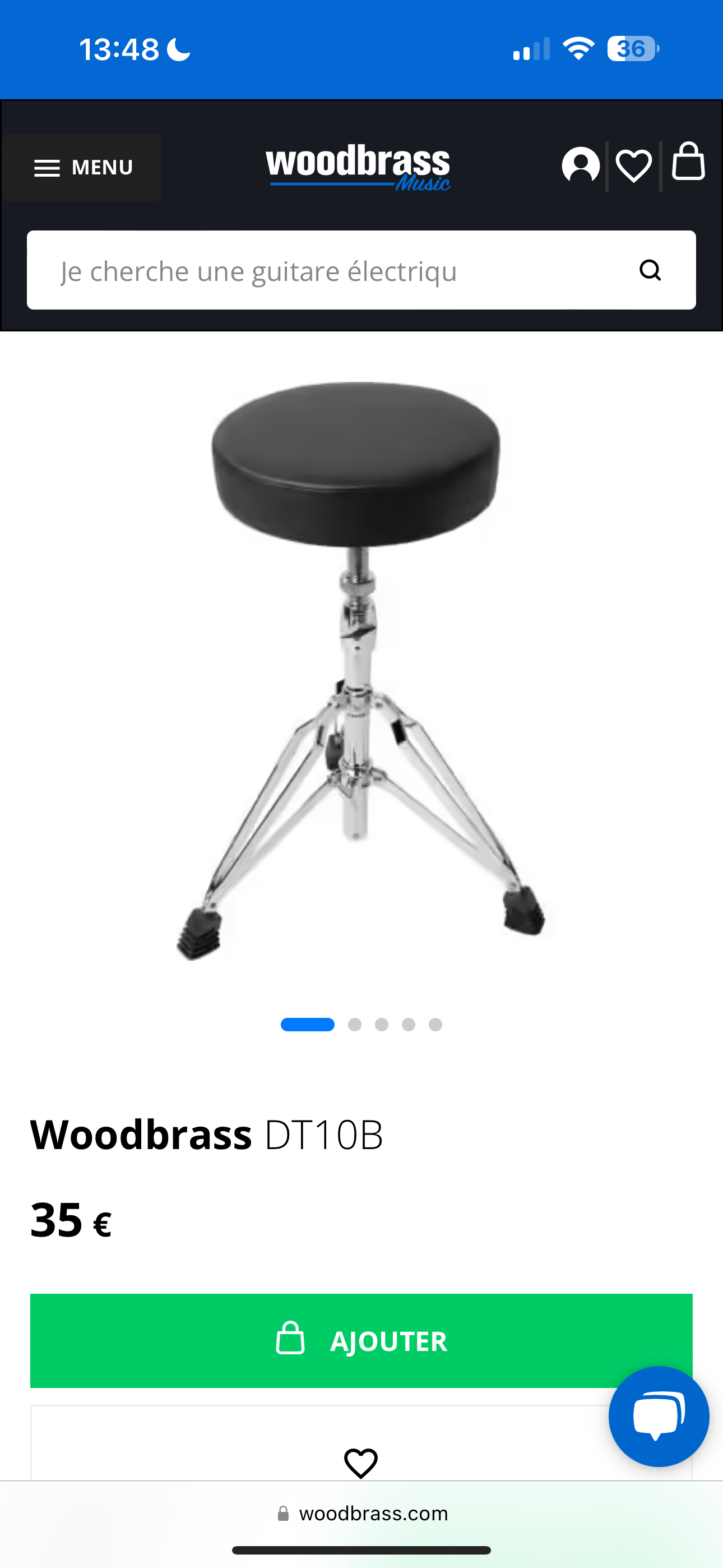Open the wishlist heart in header

point(633,165)
